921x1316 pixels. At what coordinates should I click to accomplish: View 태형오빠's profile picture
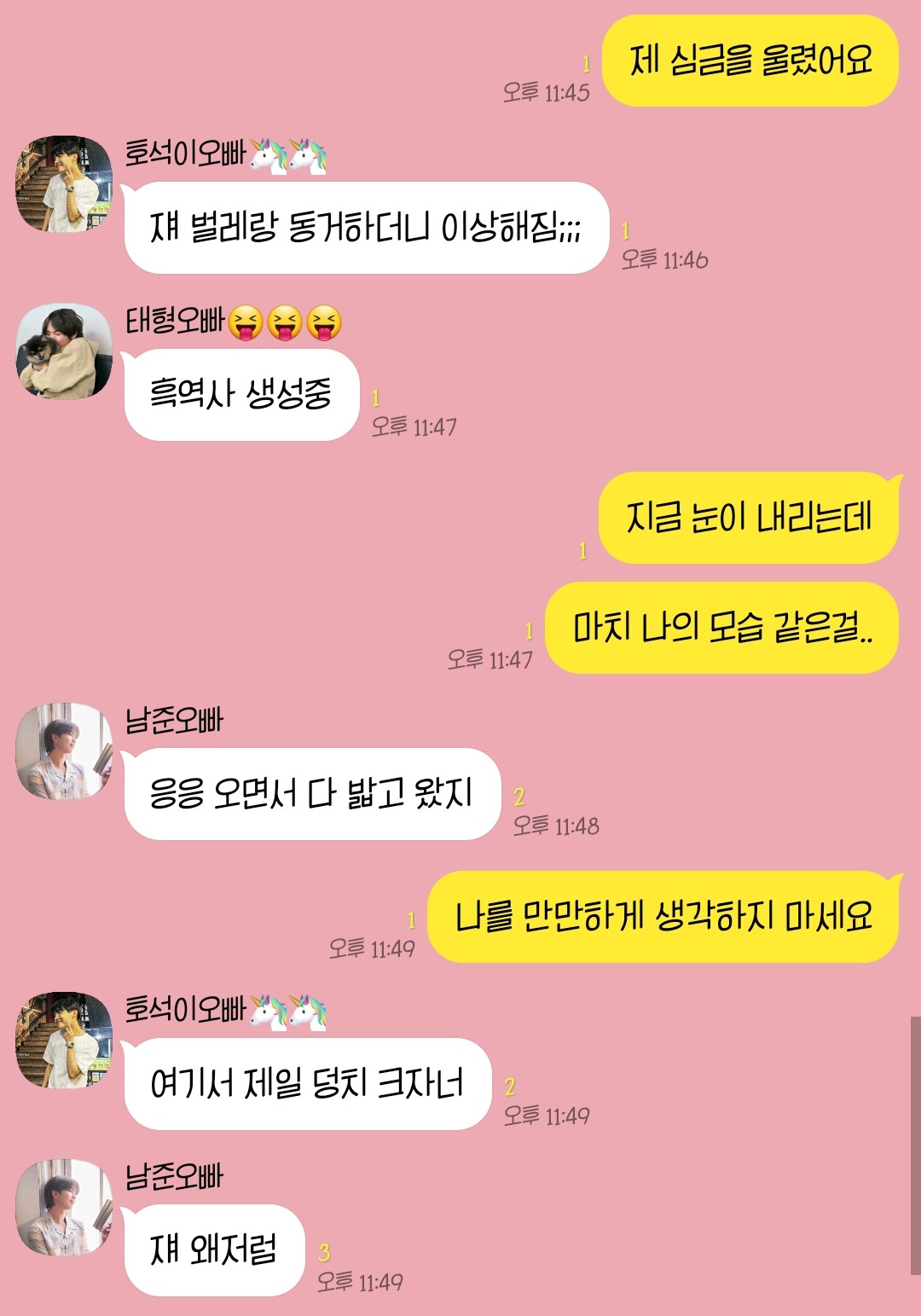[x=64, y=351]
